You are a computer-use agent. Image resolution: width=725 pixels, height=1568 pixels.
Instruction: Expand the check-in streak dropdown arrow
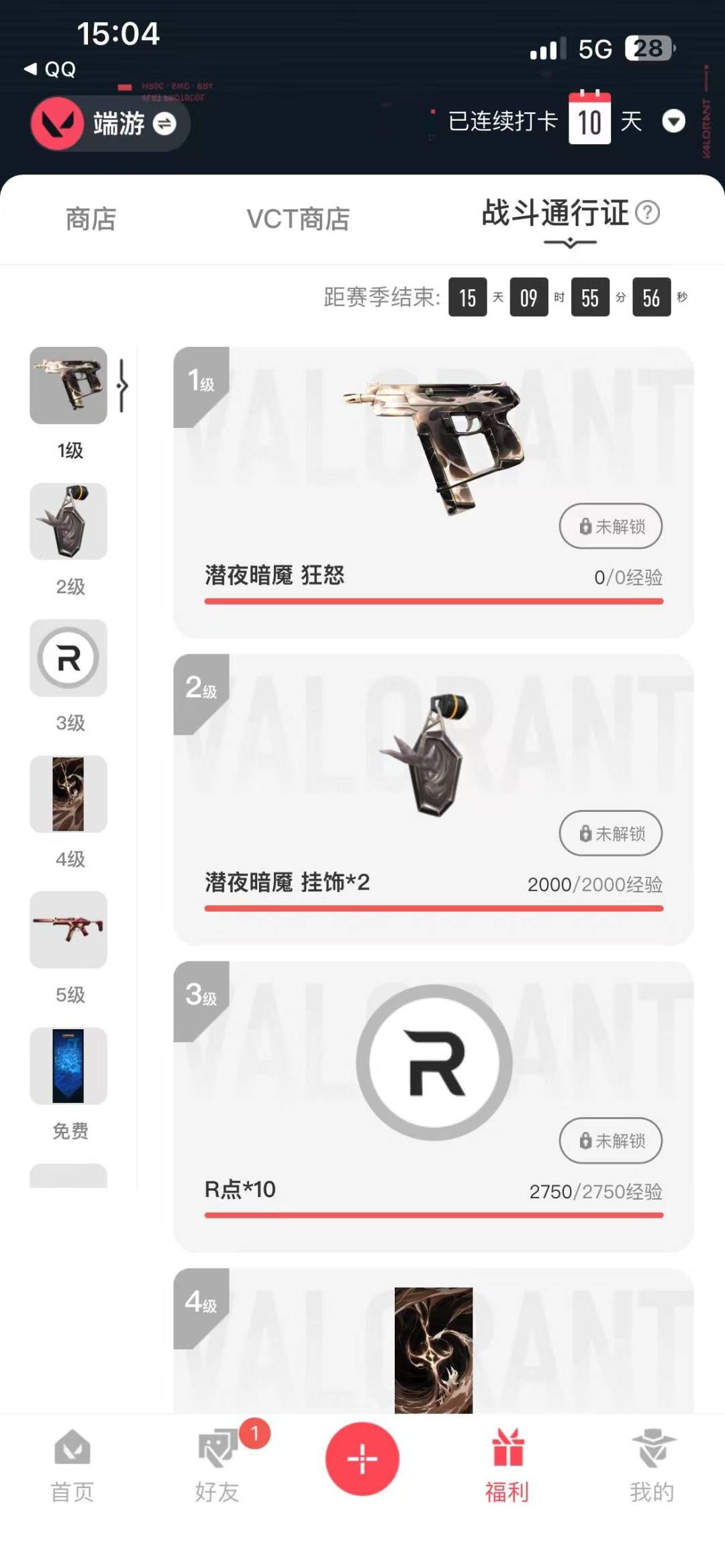click(673, 121)
